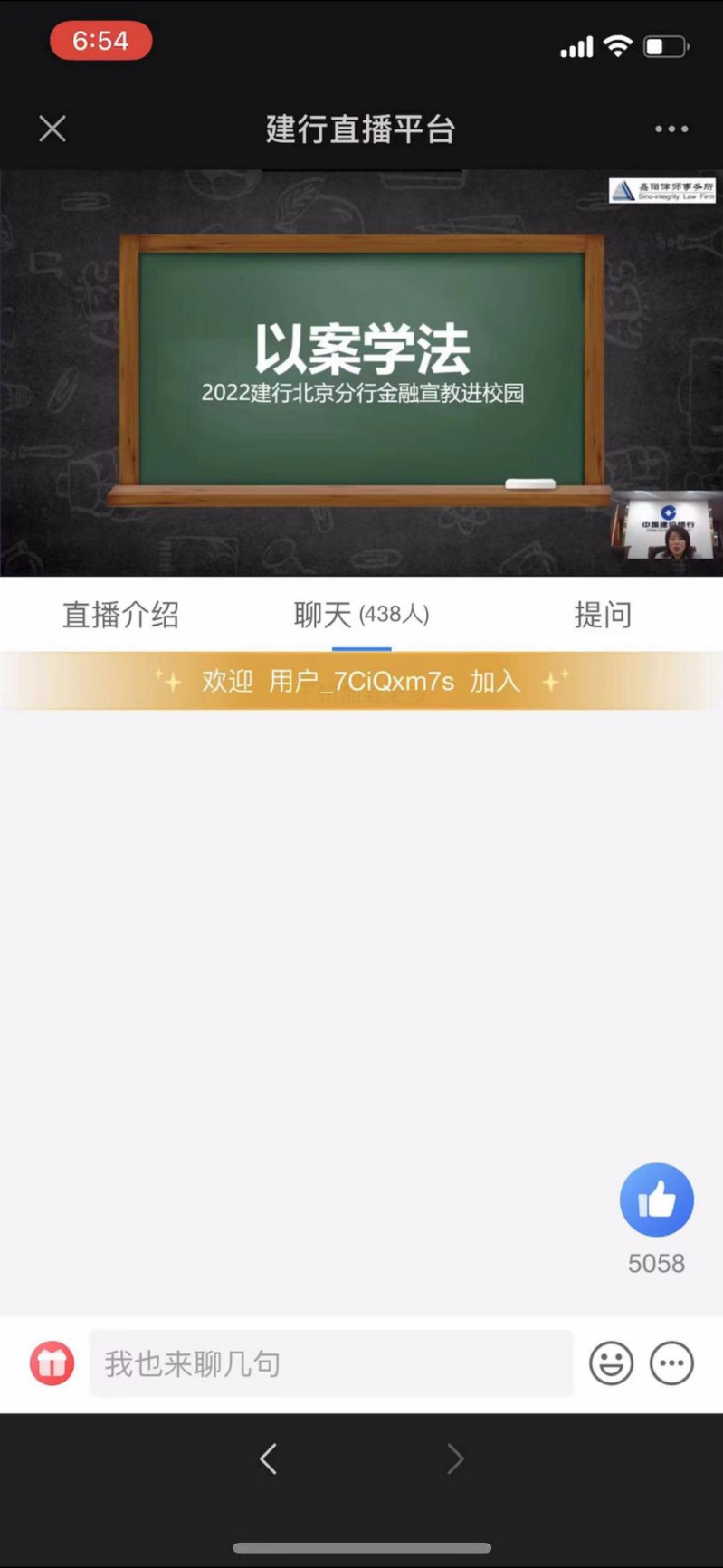Go back with the browser back arrow
723x1568 pixels.
tap(268, 1458)
